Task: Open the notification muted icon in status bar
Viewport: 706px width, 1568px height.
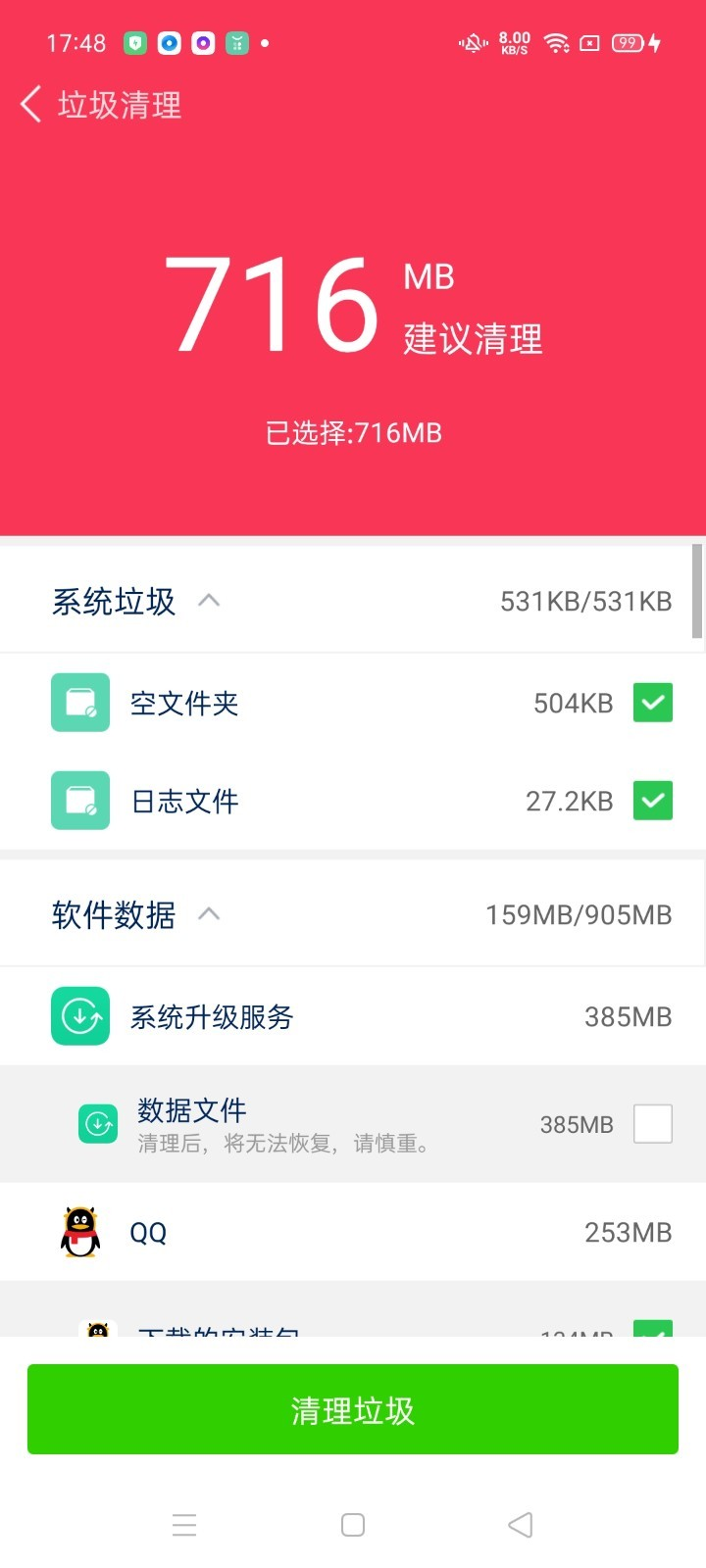Action: 472,43
